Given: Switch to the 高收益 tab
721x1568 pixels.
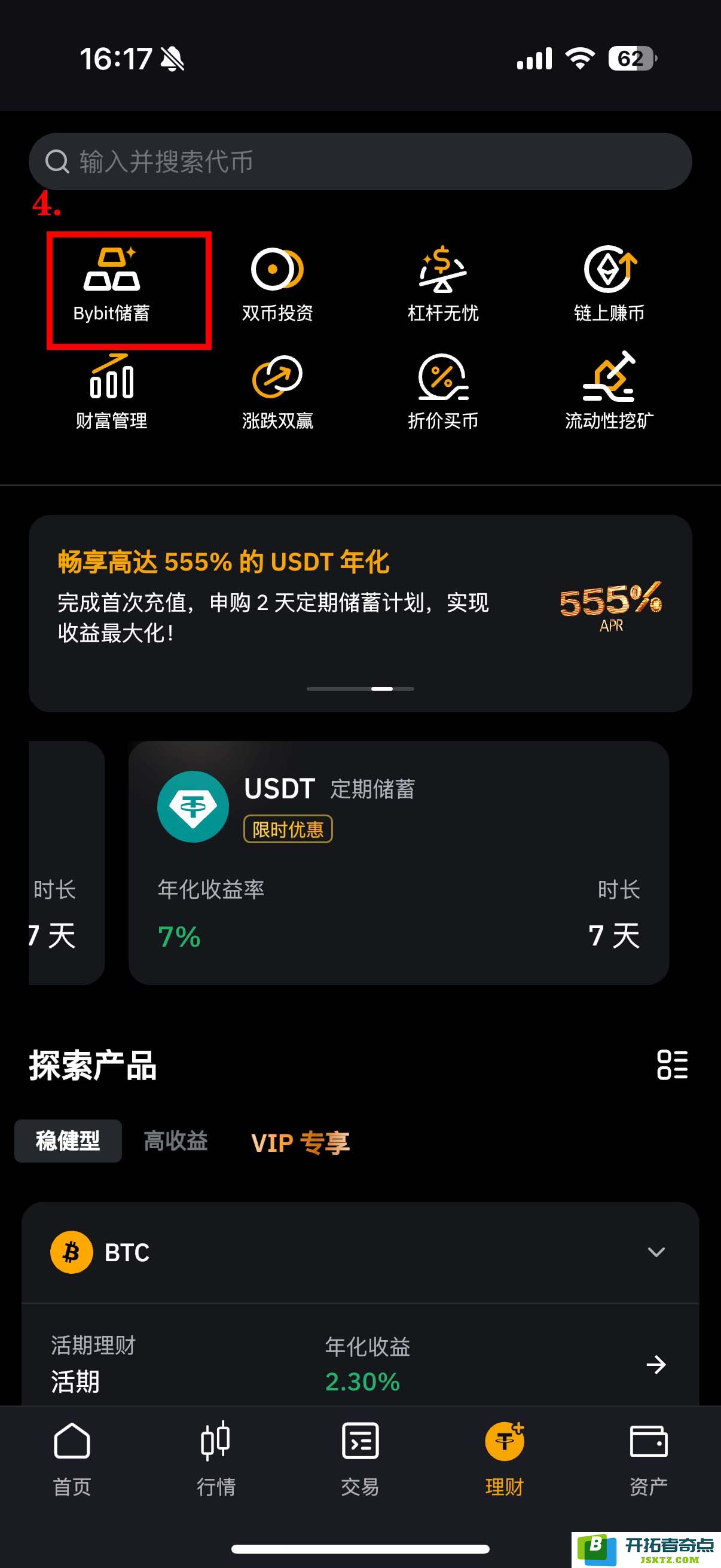Looking at the screenshot, I should 176,1140.
